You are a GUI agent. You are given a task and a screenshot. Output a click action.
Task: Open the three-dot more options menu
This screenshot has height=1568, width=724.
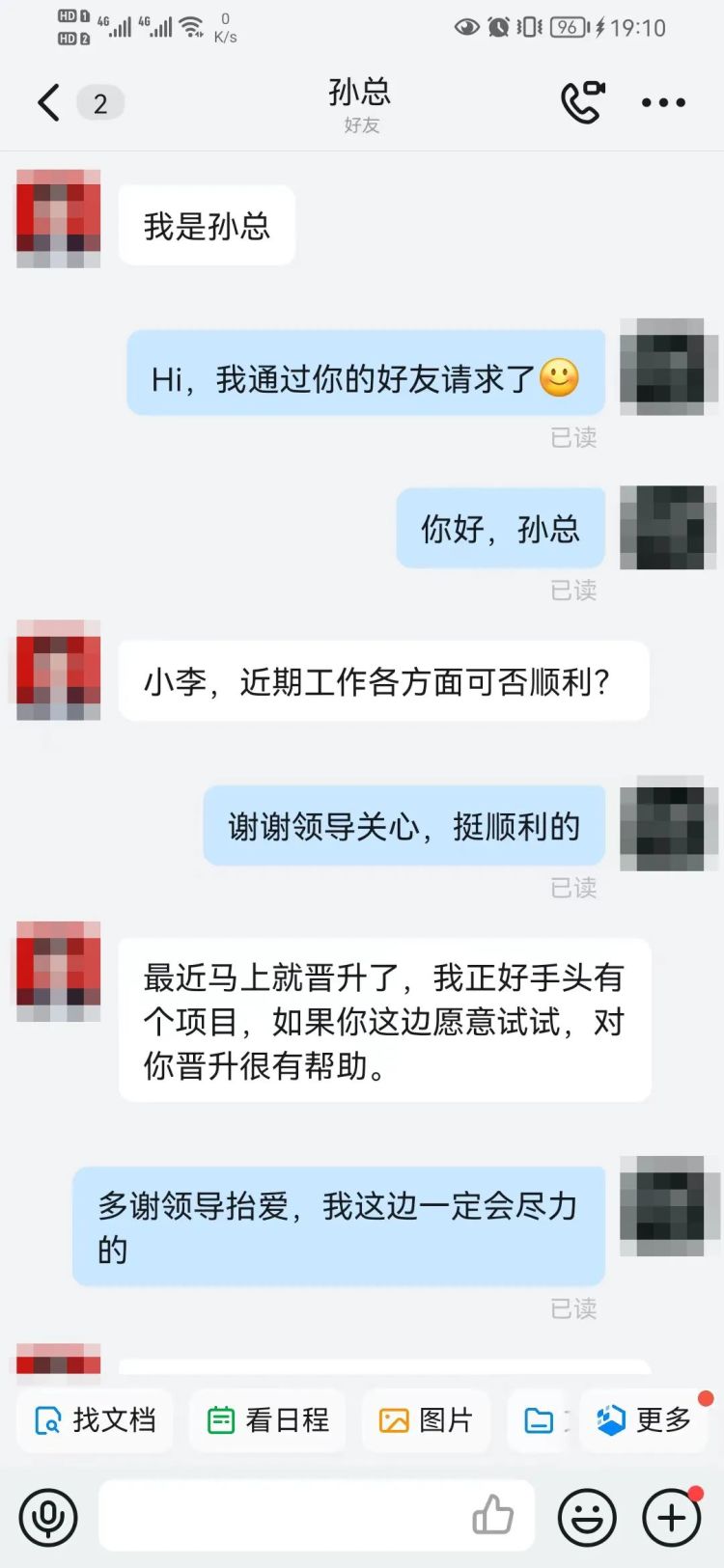pos(663,102)
